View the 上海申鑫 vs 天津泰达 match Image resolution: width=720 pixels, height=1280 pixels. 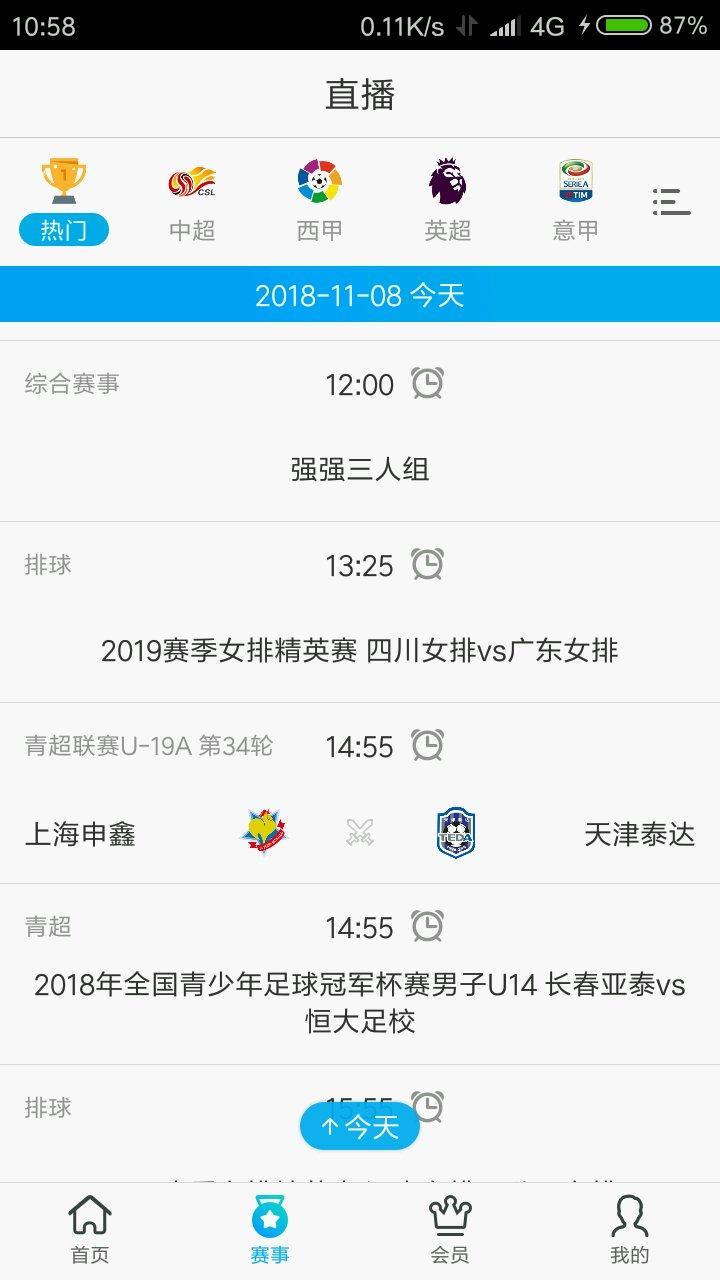point(360,833)
